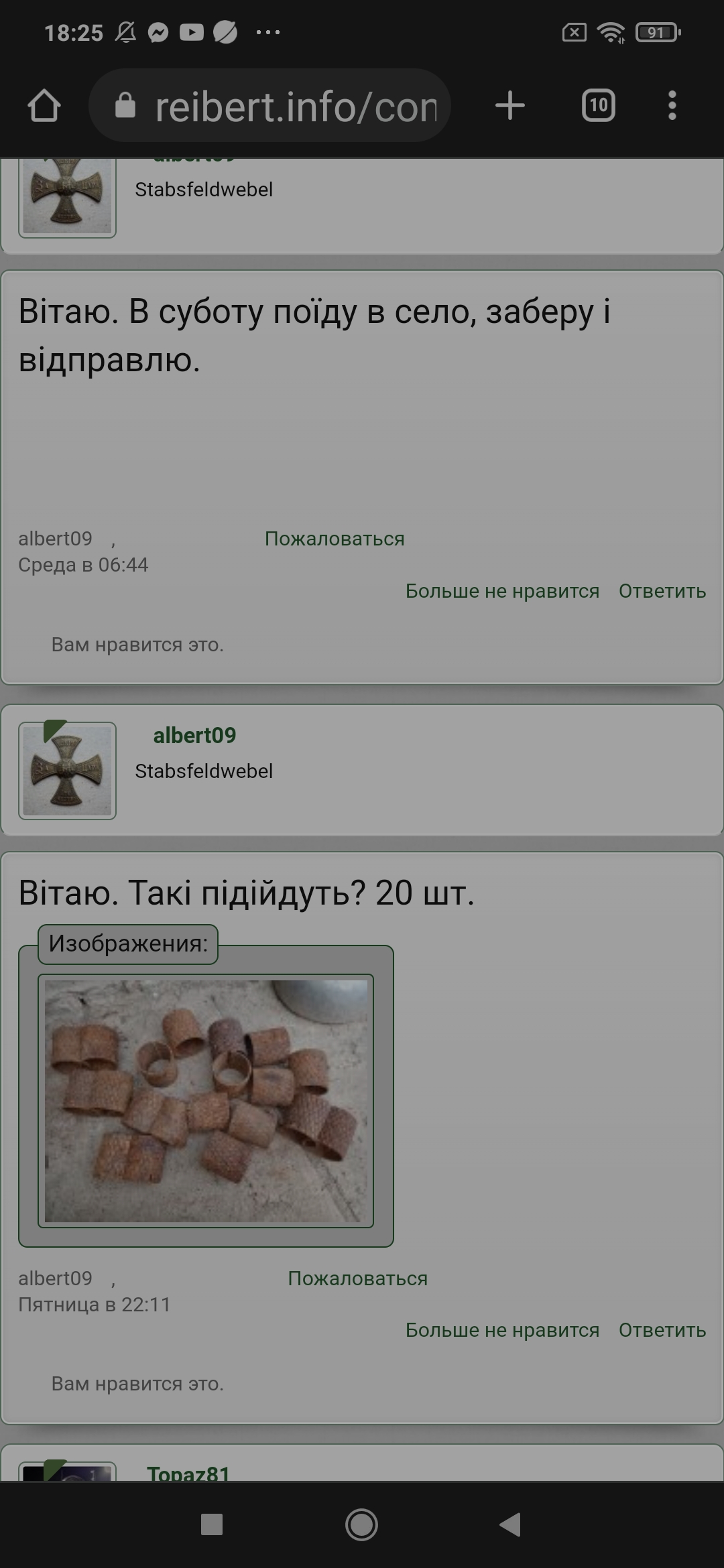Show the open tabs switcher

pyautogui.click(x=598, y=106)
